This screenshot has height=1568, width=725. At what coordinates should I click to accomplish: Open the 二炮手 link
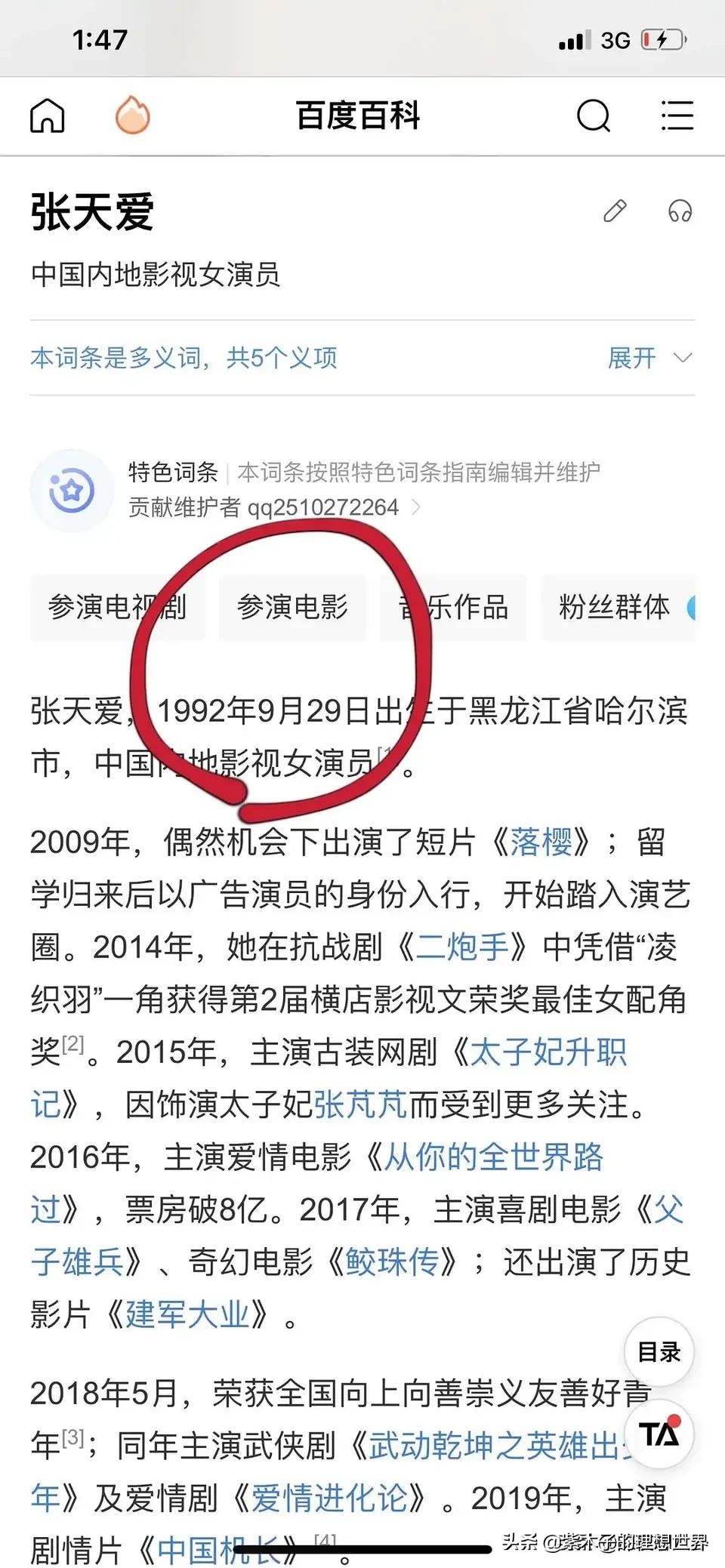pos(463,947)
